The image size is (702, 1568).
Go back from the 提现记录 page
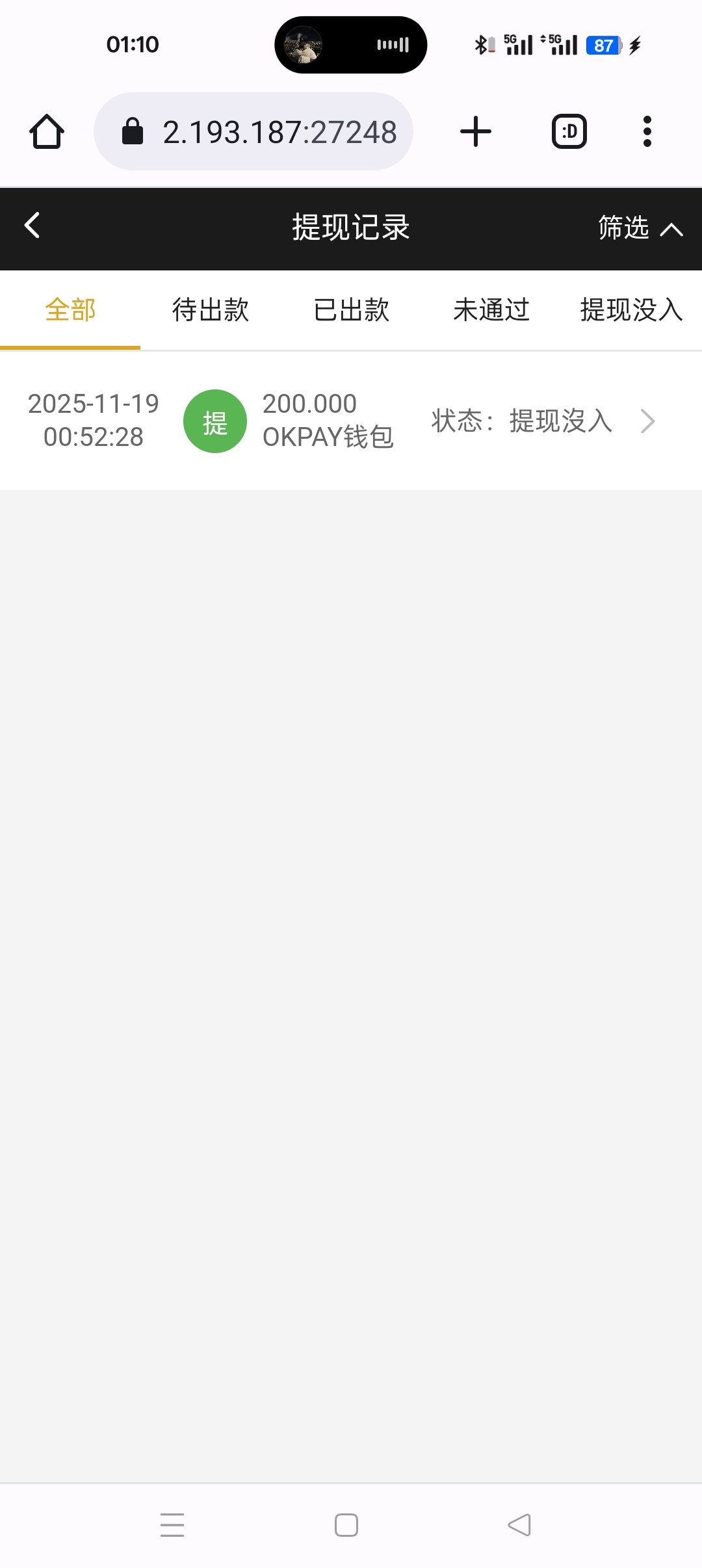click(x=32, y=226)
